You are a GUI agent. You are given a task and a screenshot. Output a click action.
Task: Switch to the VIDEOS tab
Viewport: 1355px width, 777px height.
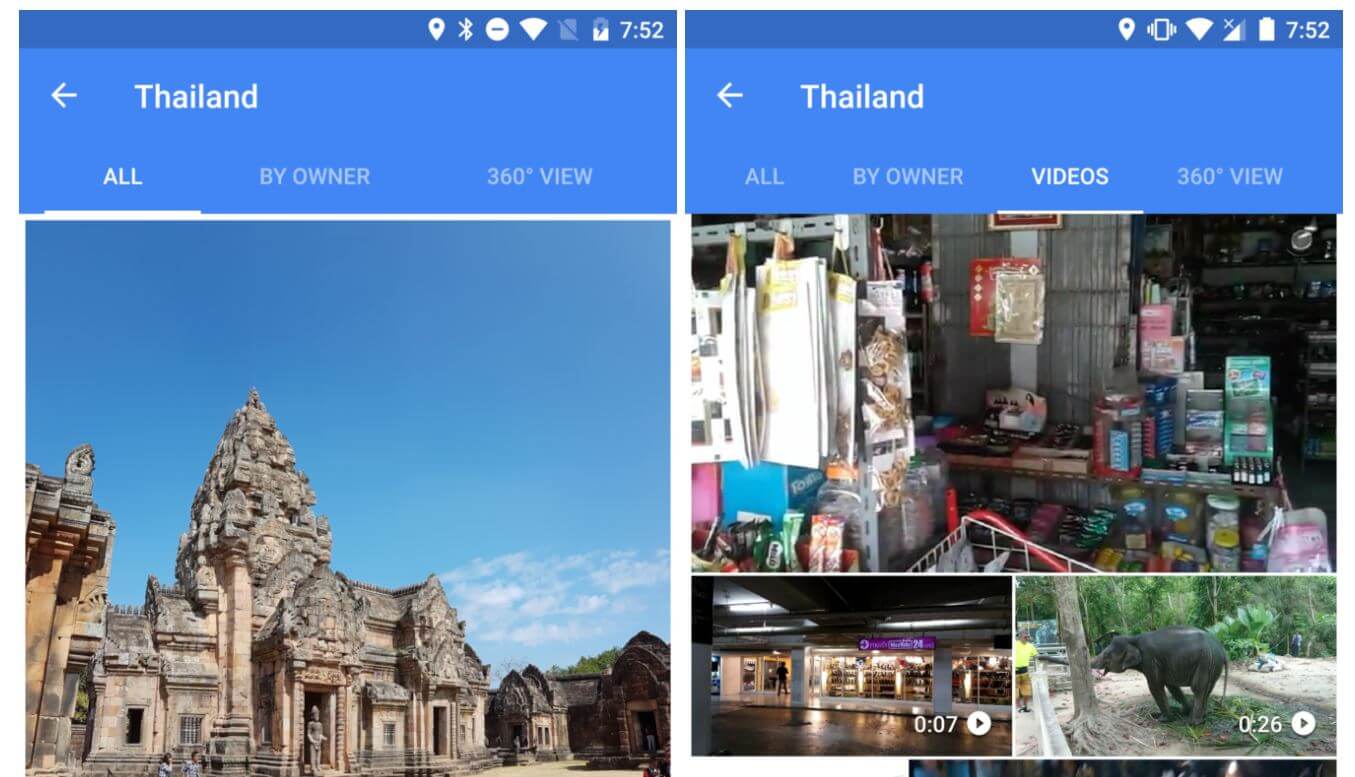1069,177
